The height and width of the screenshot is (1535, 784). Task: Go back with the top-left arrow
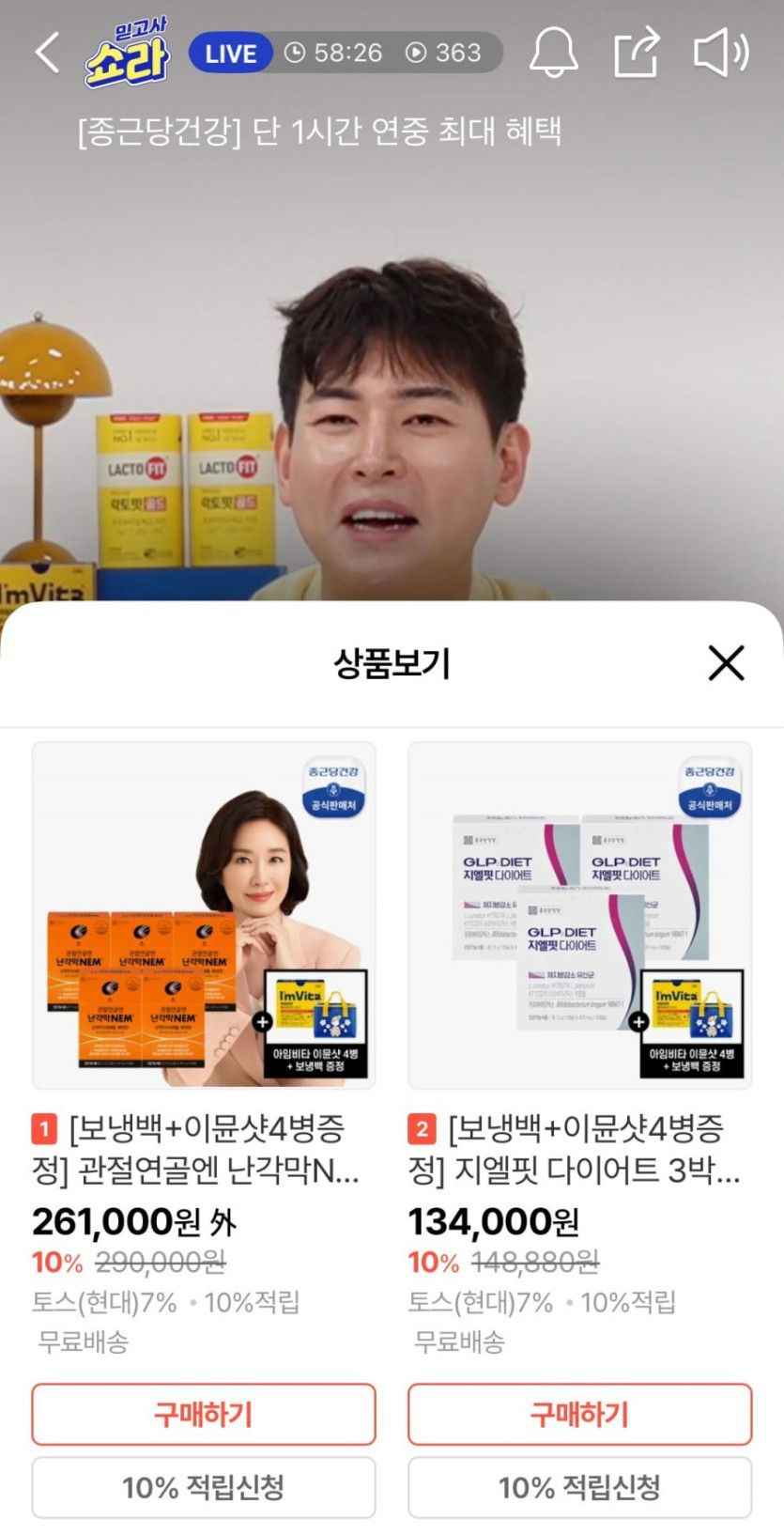tap(47, 53)
